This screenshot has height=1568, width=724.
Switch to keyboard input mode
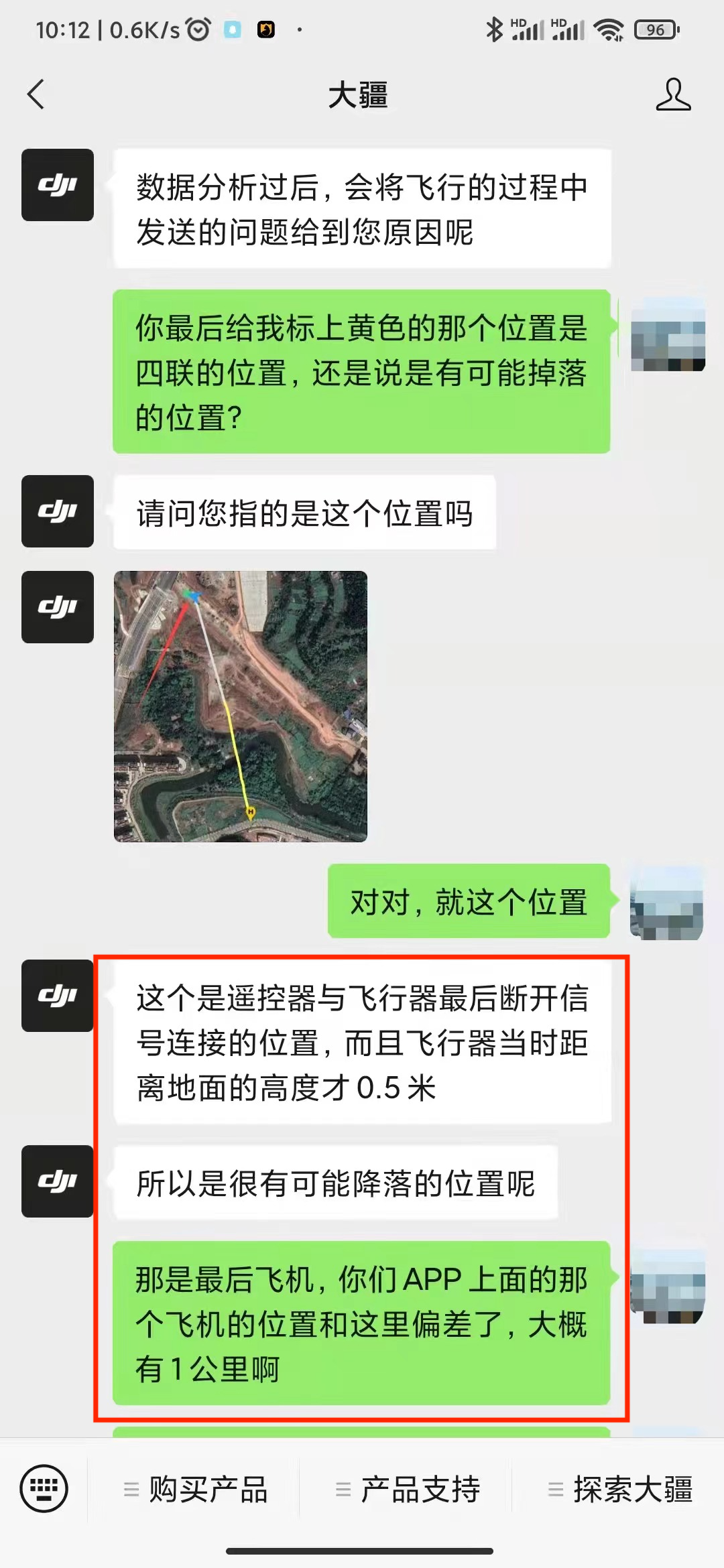(44, 1489)
